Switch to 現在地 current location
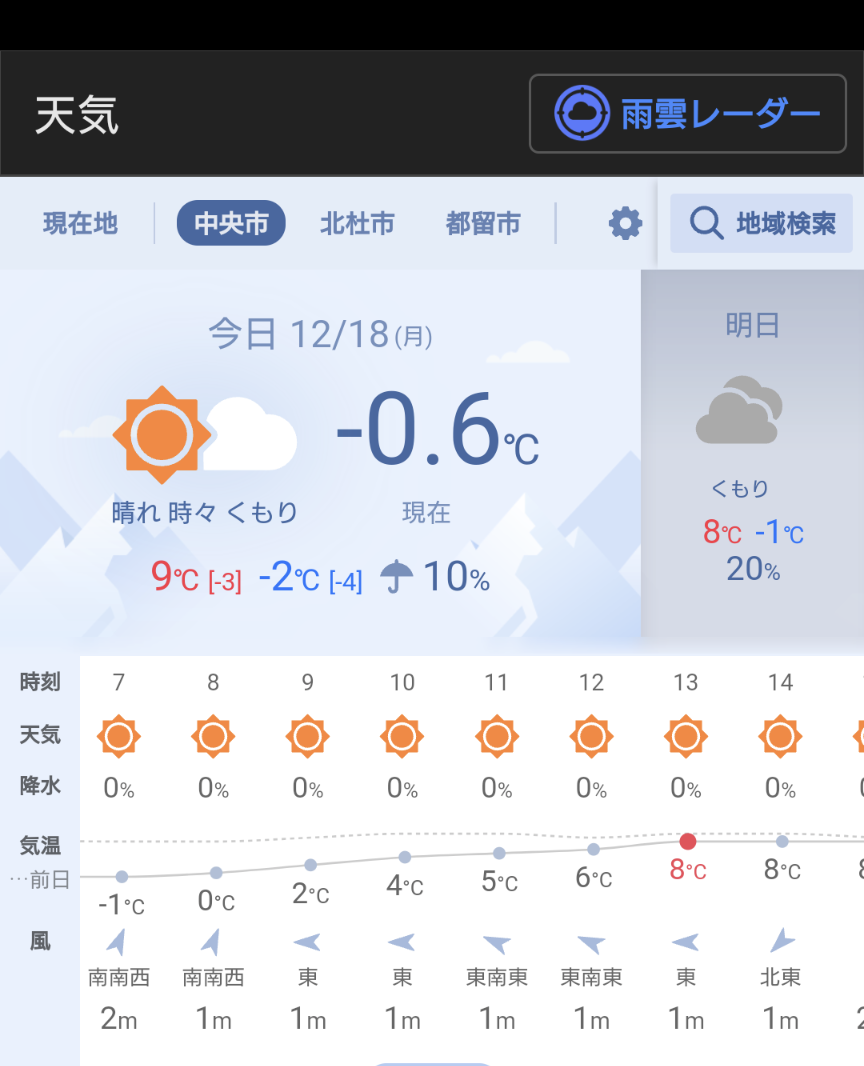Viewport: 864px width, 1066px height. (80, 223)
